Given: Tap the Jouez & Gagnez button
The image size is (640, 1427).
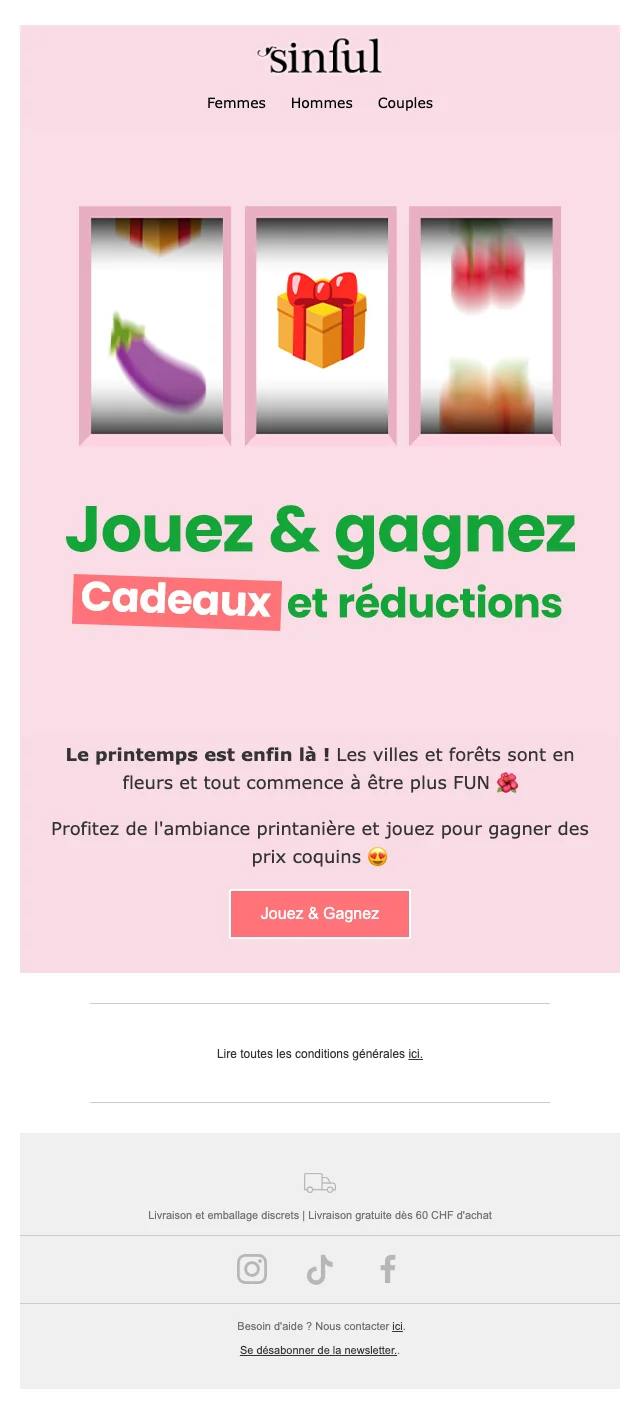Looking at the screenshot, I should (x=320, y=914).
